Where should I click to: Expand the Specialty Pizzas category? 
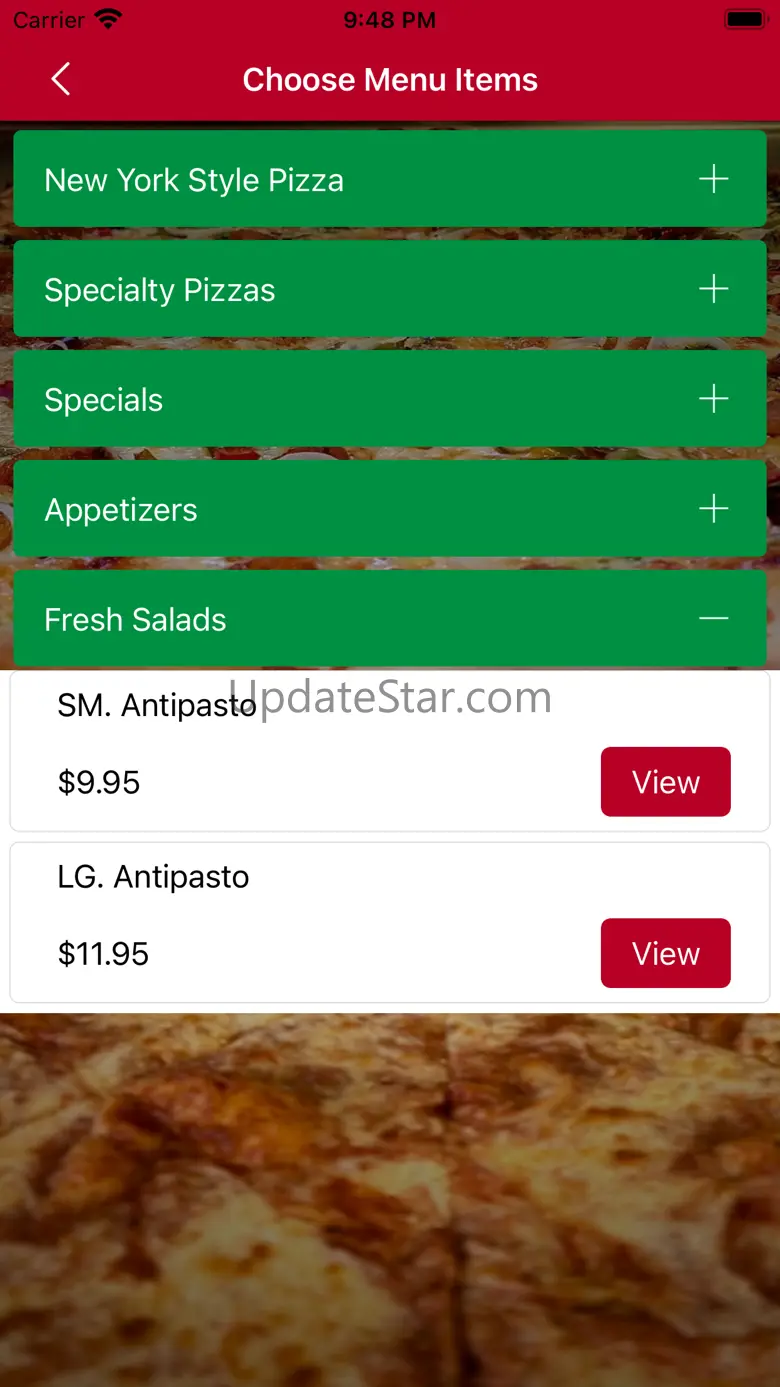coord(712,290)
